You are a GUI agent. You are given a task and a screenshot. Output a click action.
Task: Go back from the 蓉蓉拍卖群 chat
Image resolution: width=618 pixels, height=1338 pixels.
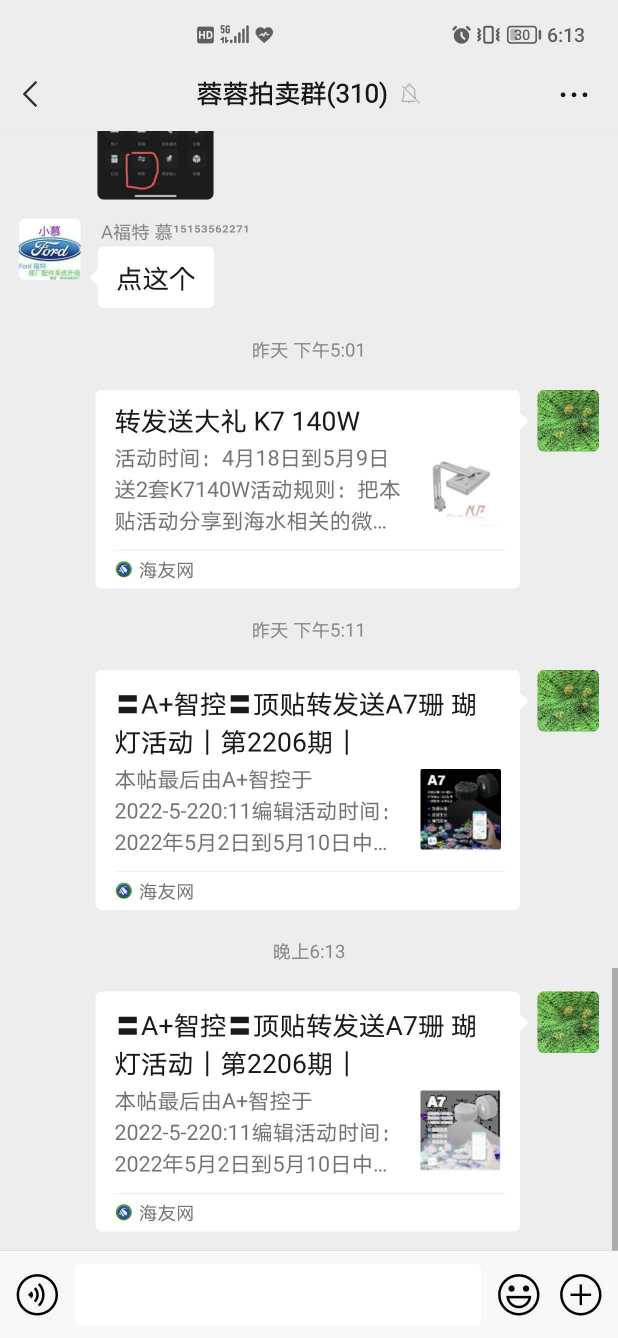click(x=30, y=94)
